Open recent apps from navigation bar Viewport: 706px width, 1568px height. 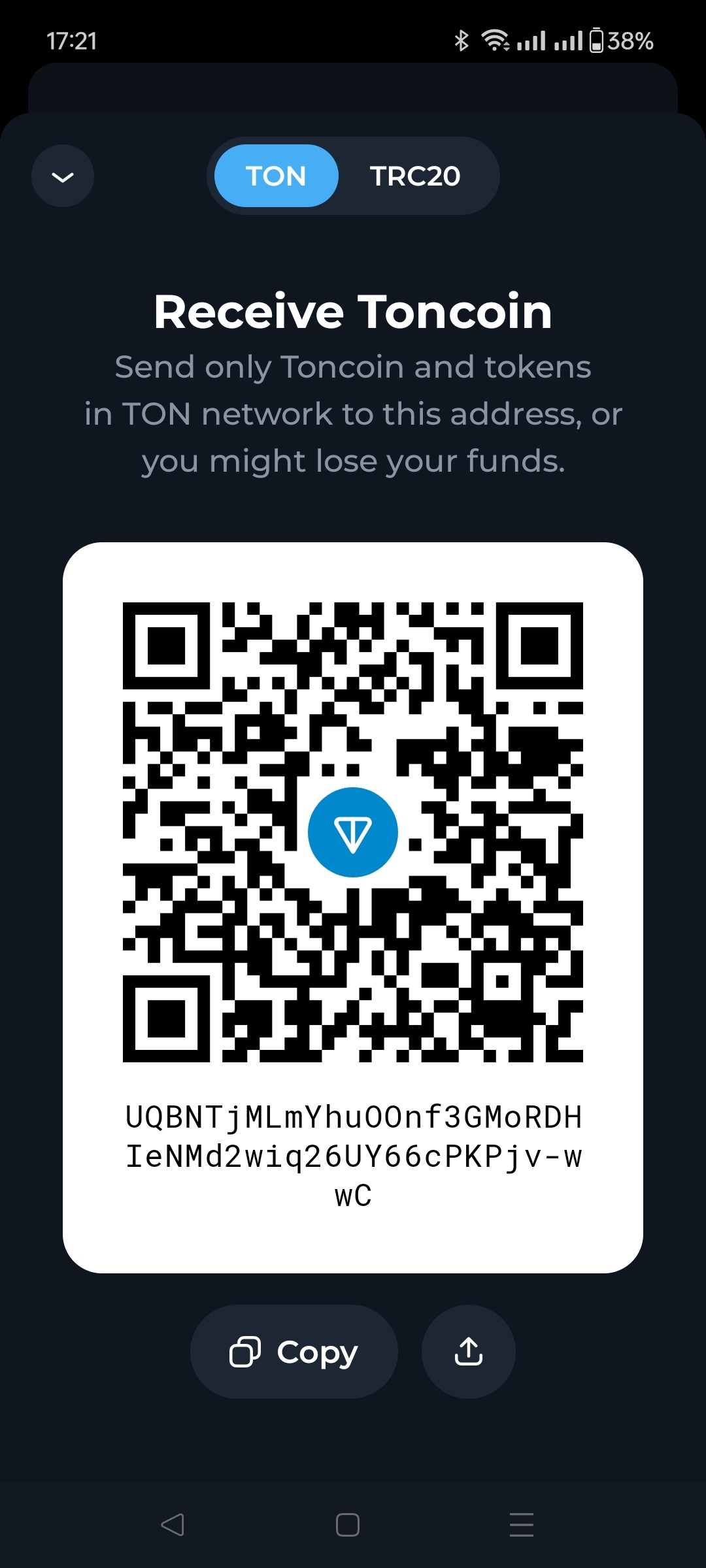[521, 1525]
